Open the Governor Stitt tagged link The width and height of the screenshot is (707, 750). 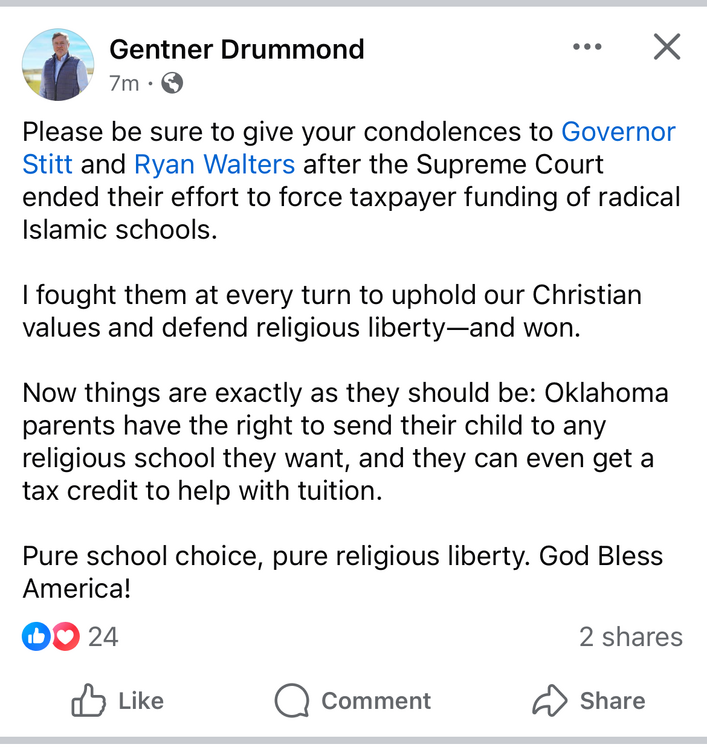pyautogui.click(x=618, y=131)
